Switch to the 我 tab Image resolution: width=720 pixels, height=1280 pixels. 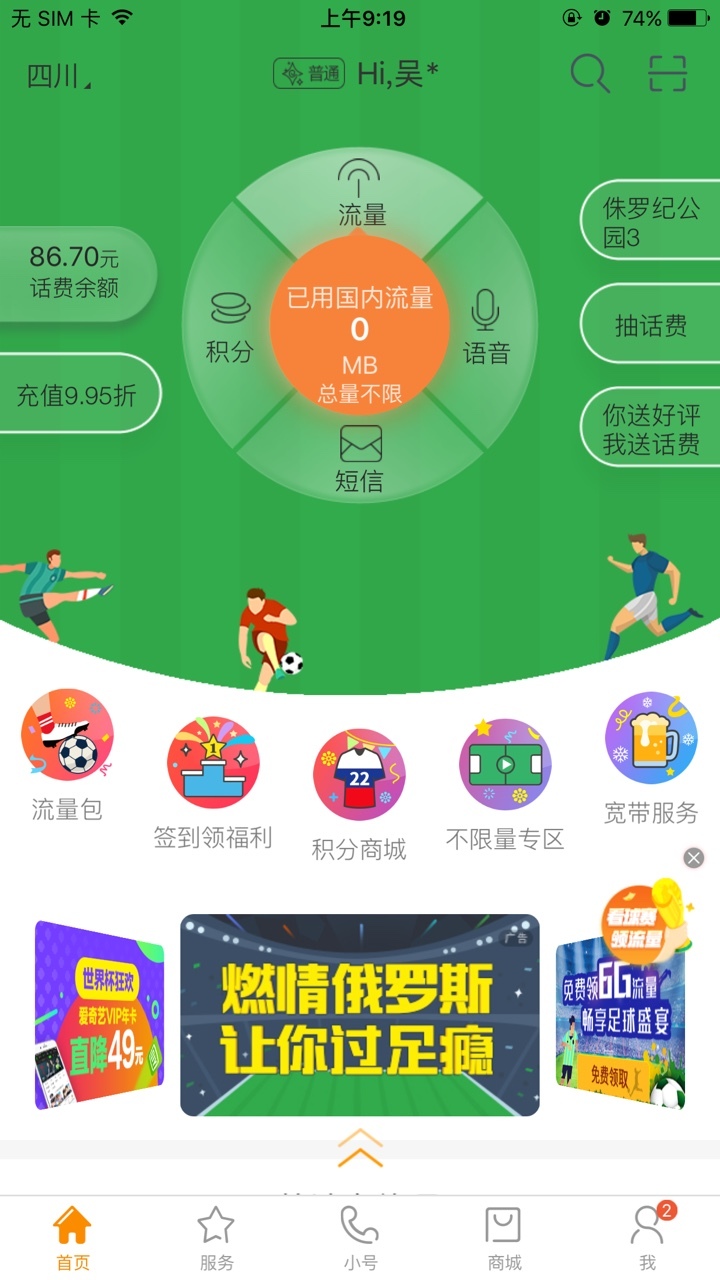click(648, 1238)
